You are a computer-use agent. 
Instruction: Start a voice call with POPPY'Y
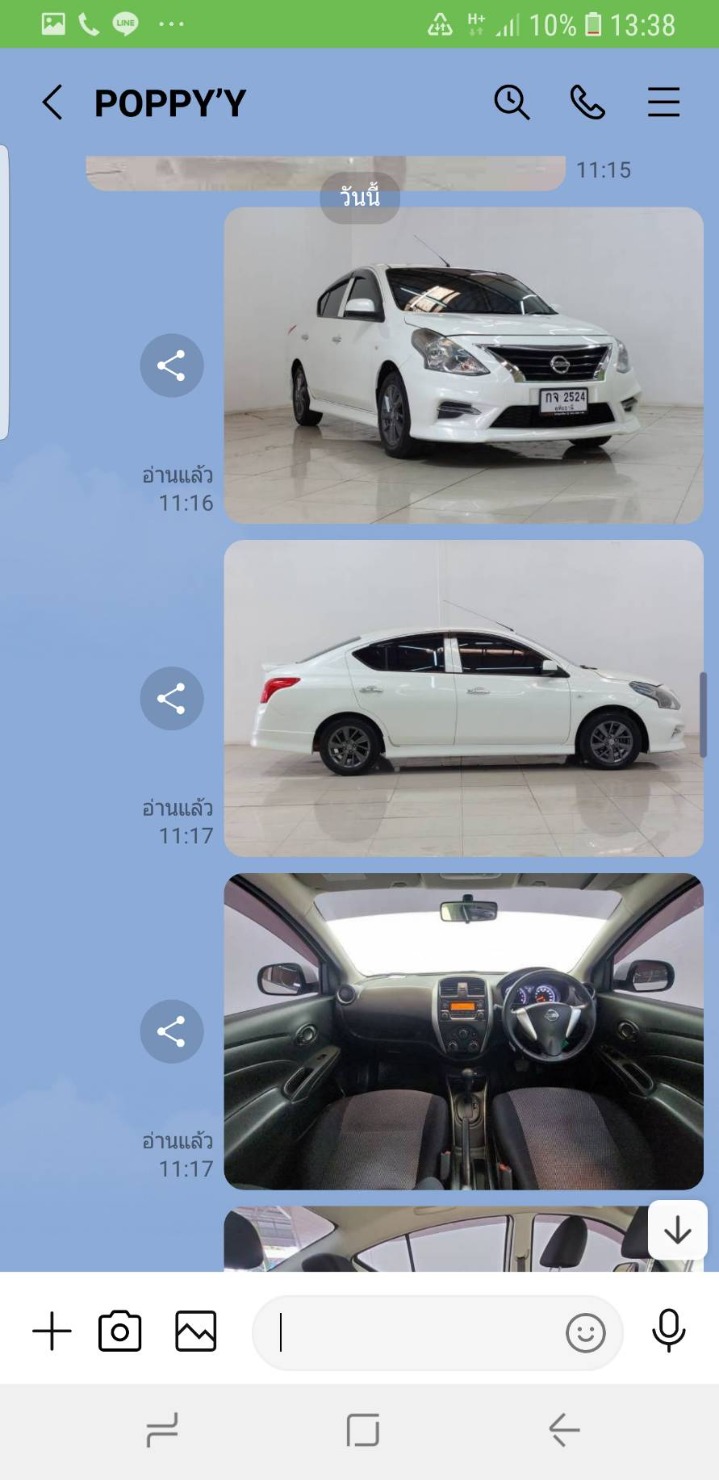[x=587, y=102]
